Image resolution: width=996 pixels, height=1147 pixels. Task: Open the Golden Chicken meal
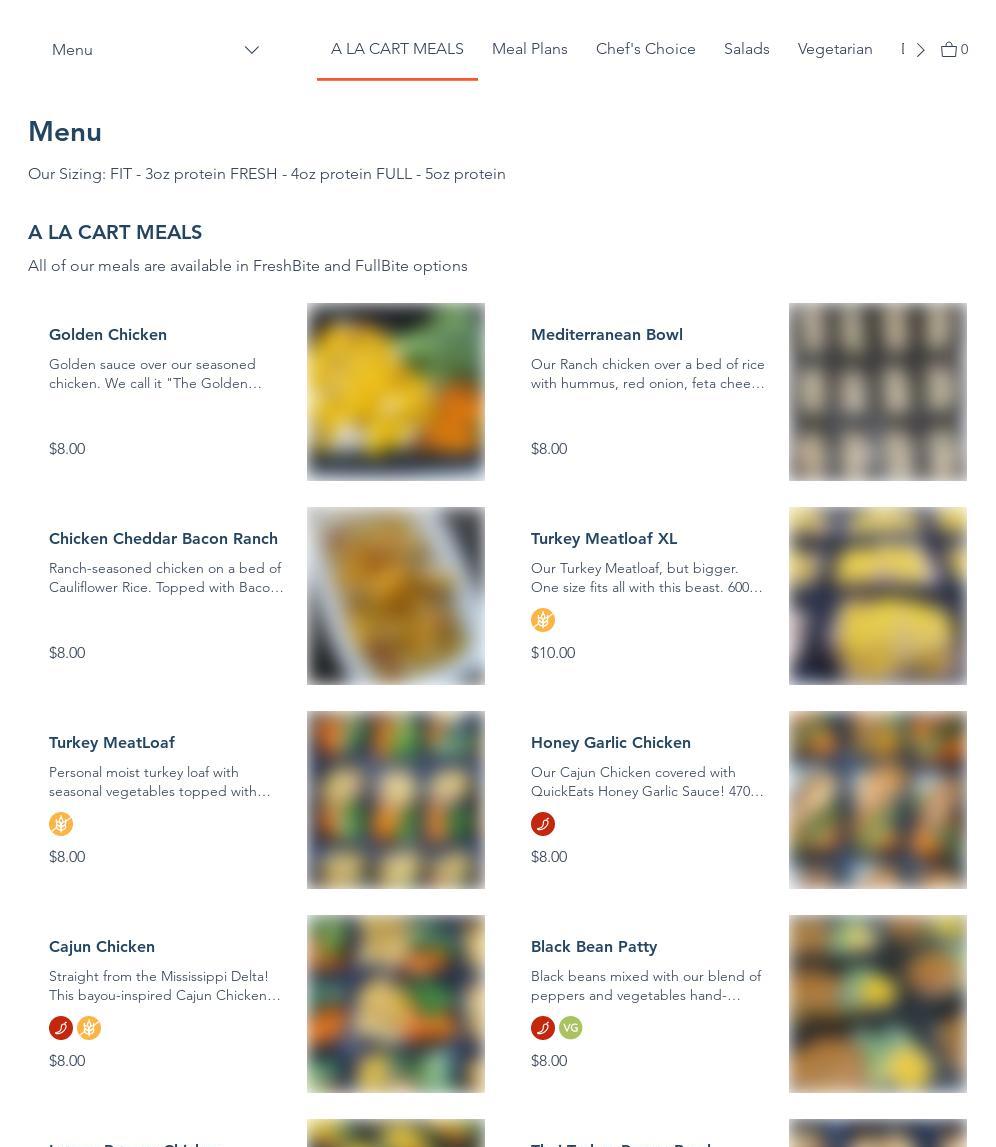pos(108,335)
